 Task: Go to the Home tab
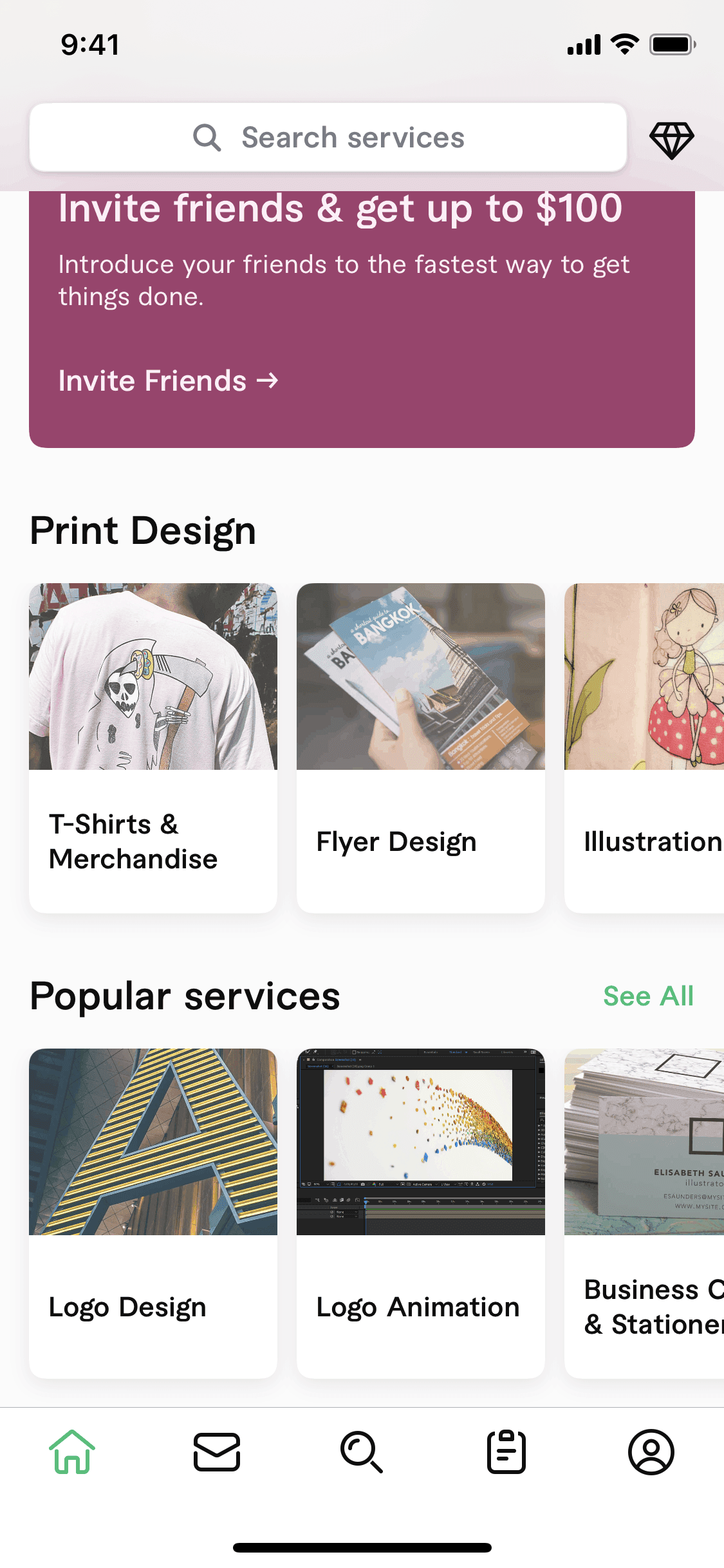point(72,1452)
